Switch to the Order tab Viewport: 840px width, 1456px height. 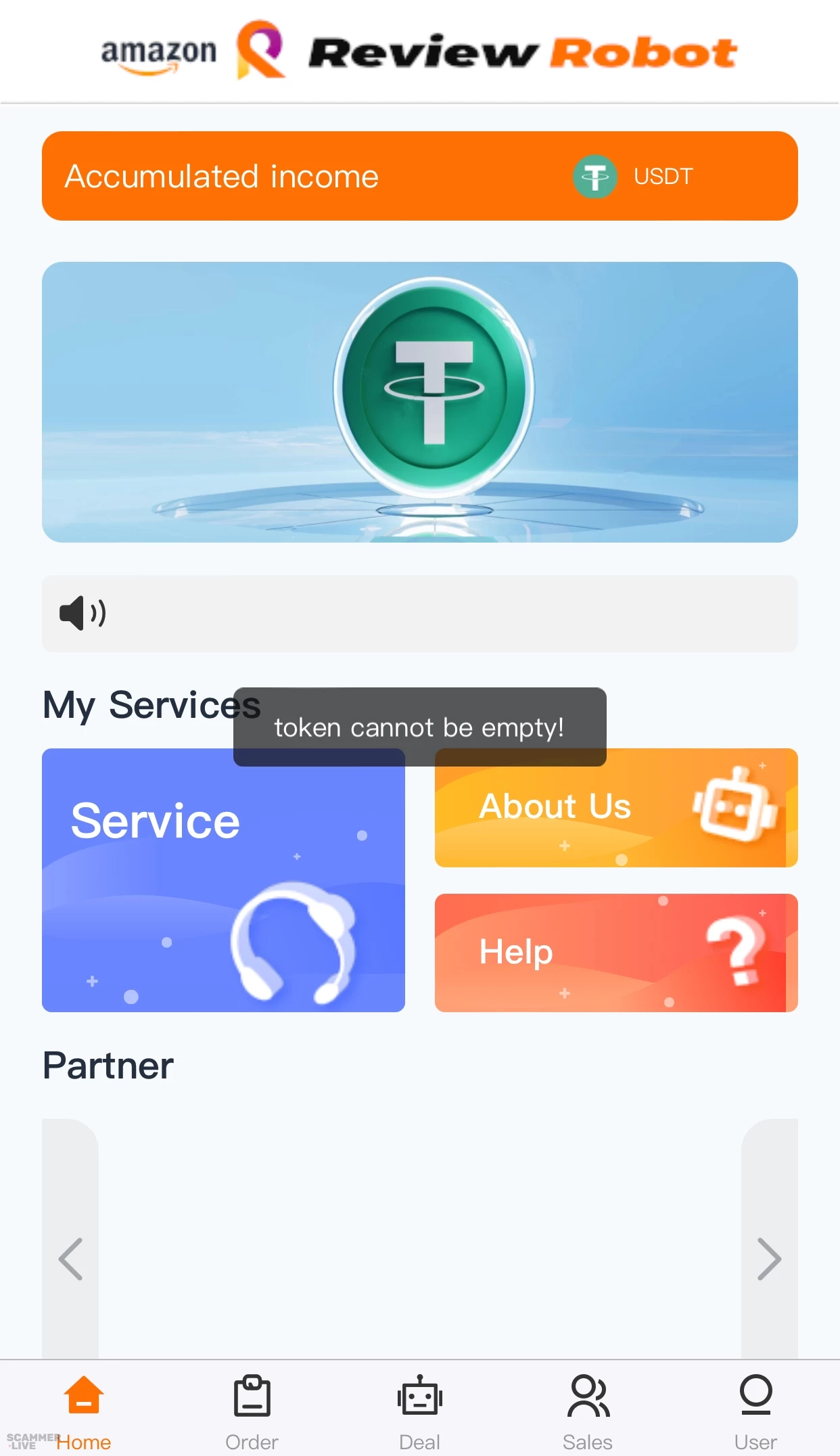(252, 1411)
